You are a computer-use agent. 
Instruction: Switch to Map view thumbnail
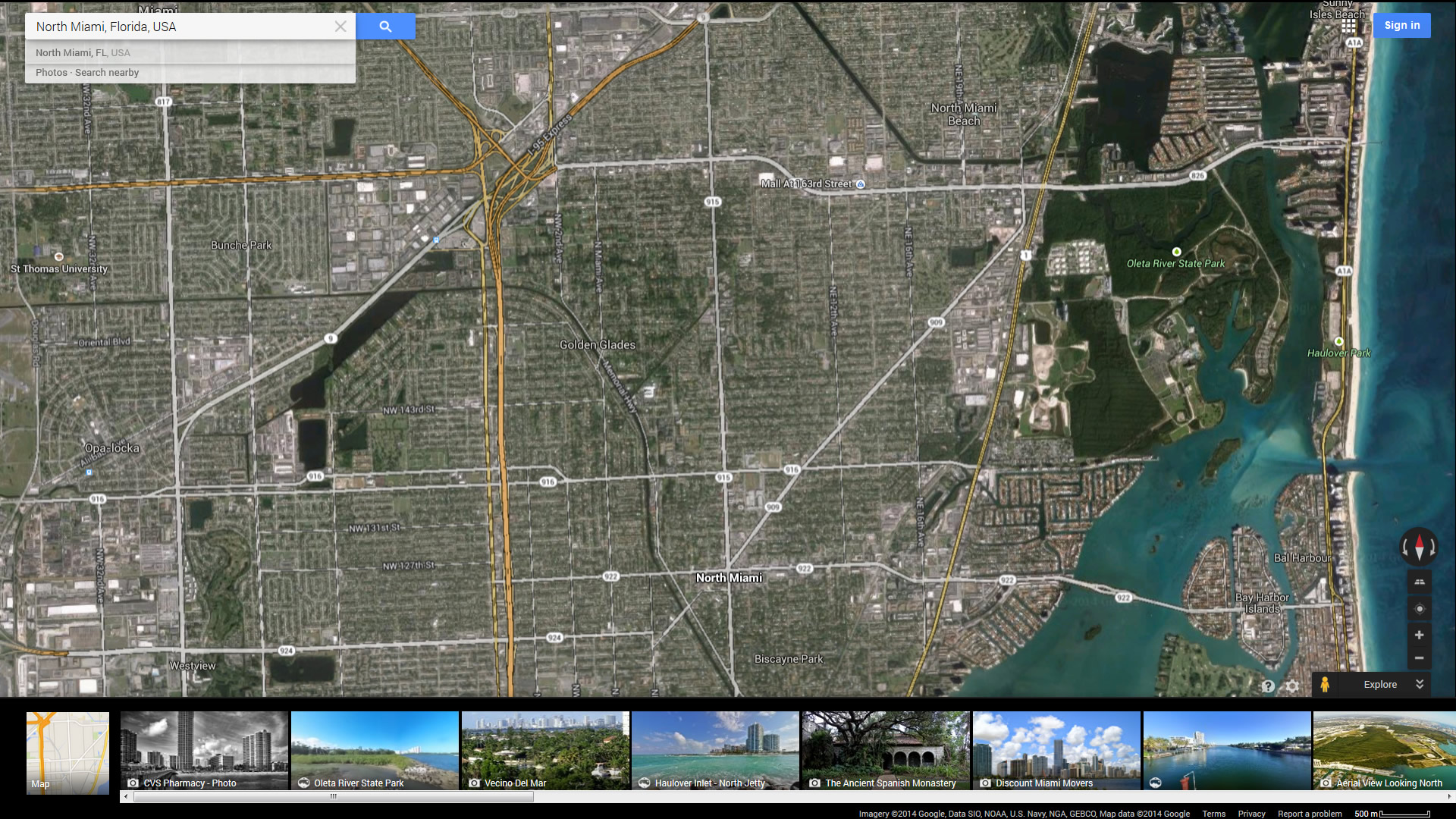[67, 752]
